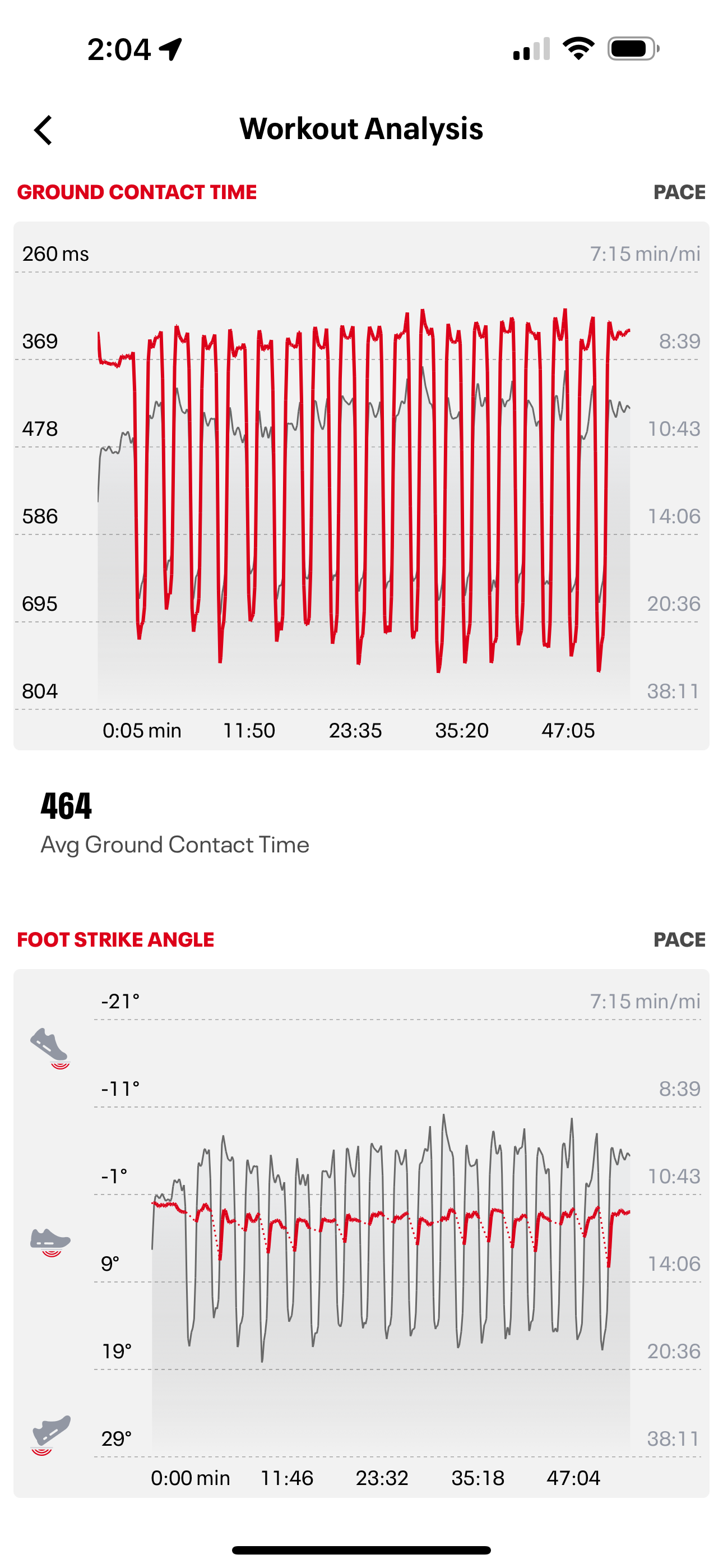Select the GROUND CONTACT TIME label

click(x=137, y=192)
